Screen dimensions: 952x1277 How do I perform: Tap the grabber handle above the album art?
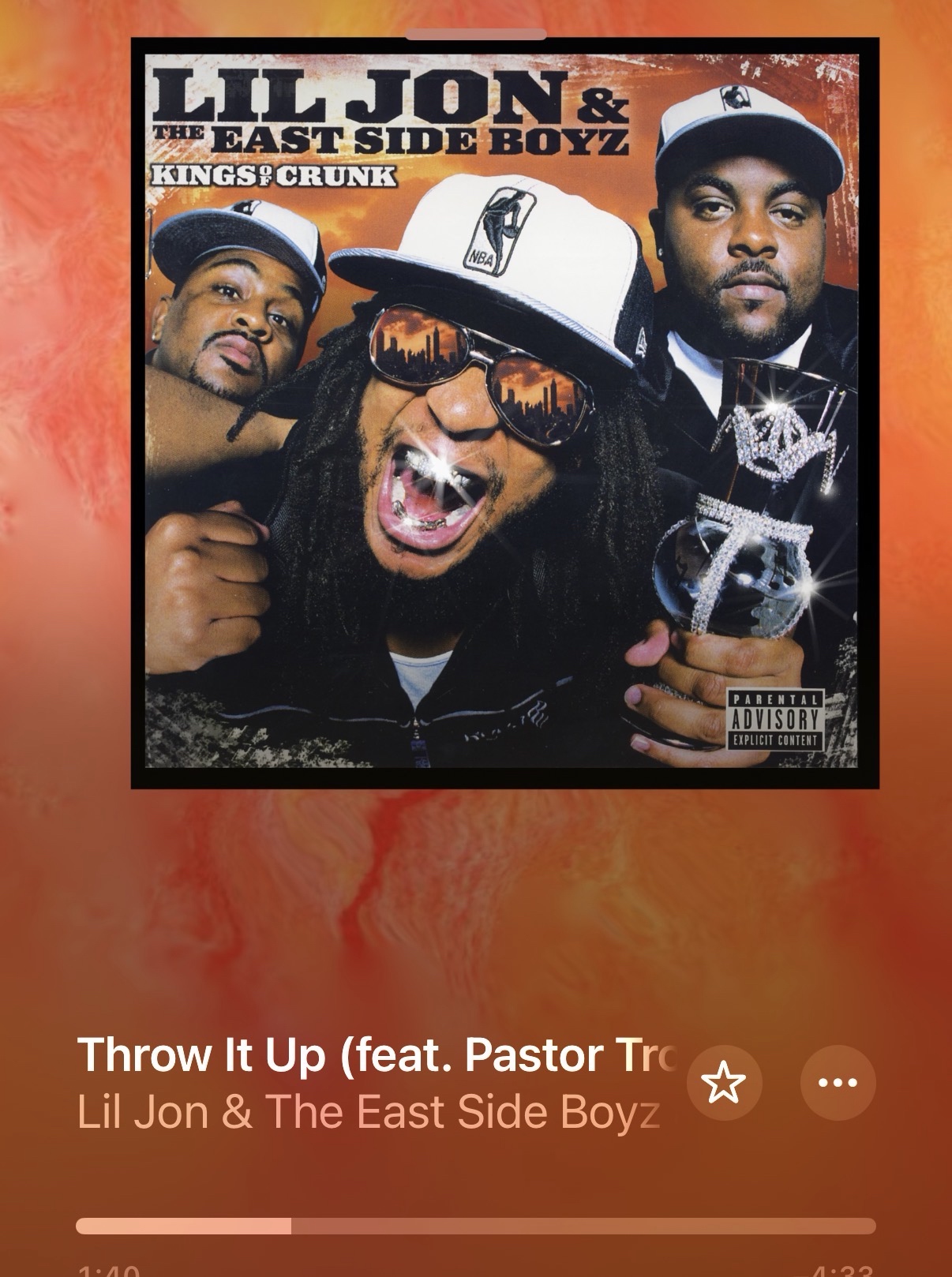(x=475, y=35)
